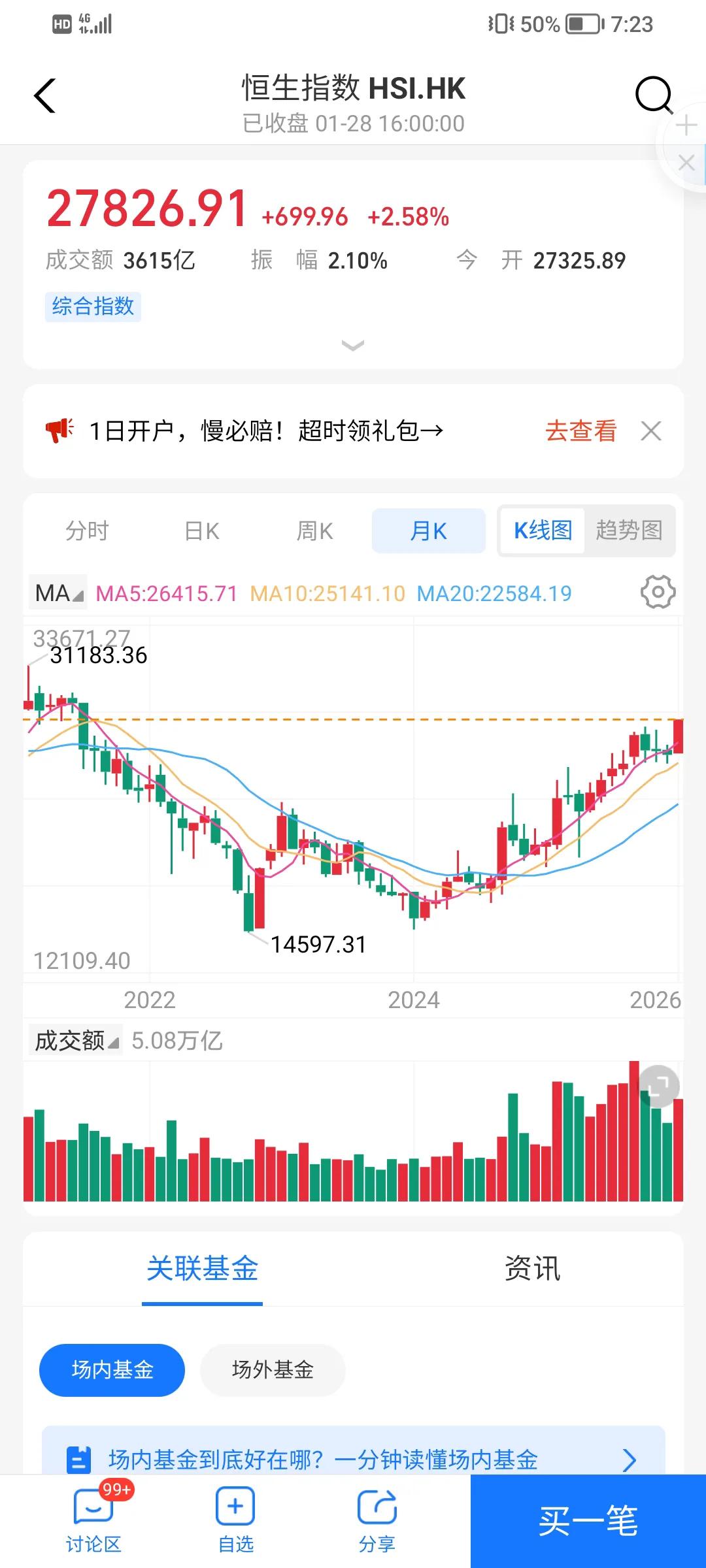Show the 周K weekly chart
Image resolution: width=706 pixels, height=1568 pixels.
tap(315, 531)
